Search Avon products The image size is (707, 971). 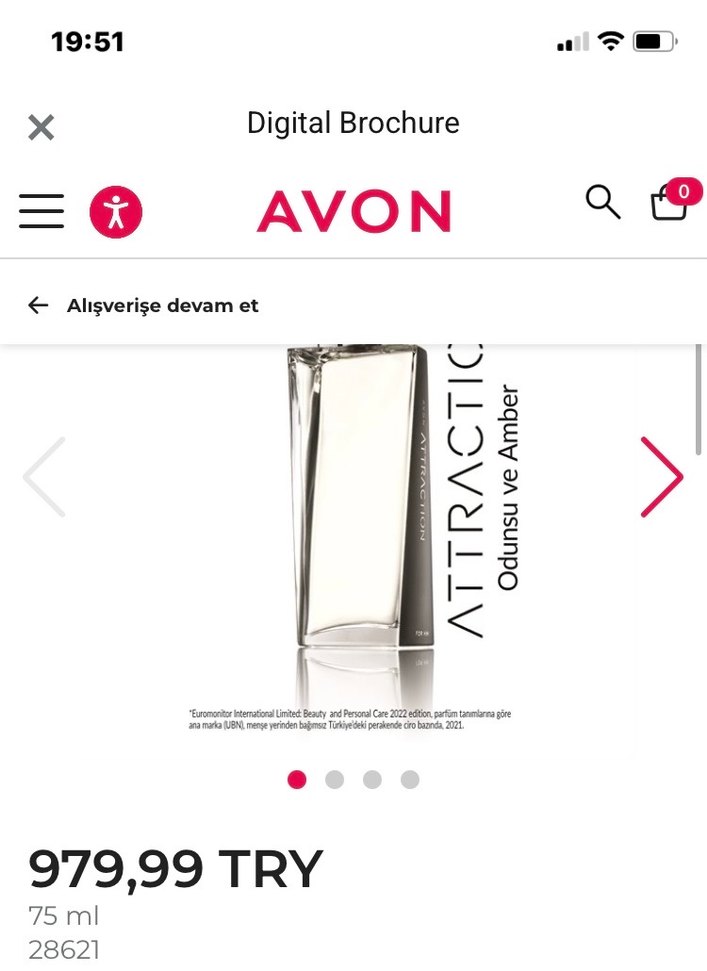[x=602, y=202]
